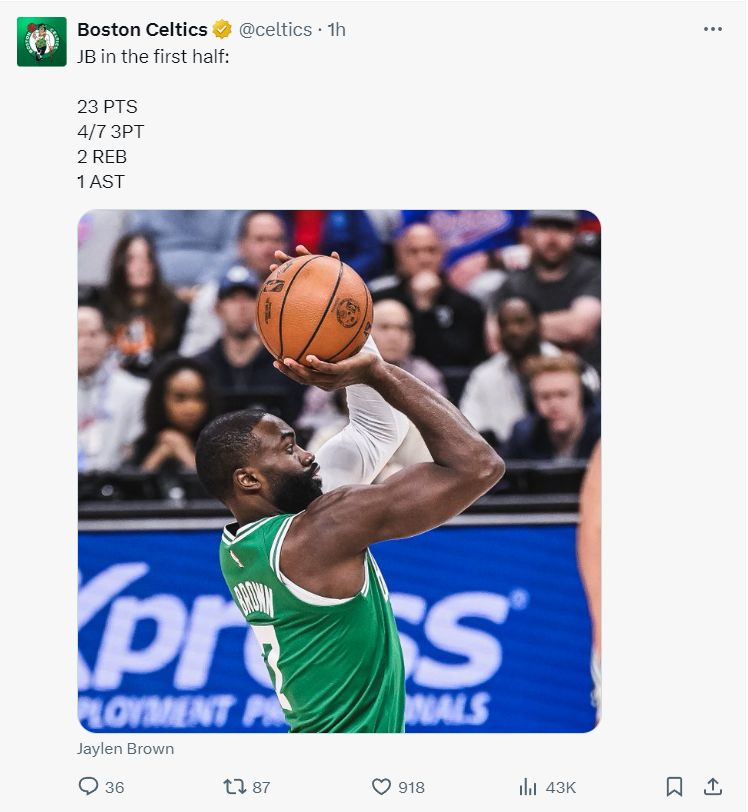Reply to the Celtics post
Viewport: 748px width, 812px height.
click(x=89, y=787)
